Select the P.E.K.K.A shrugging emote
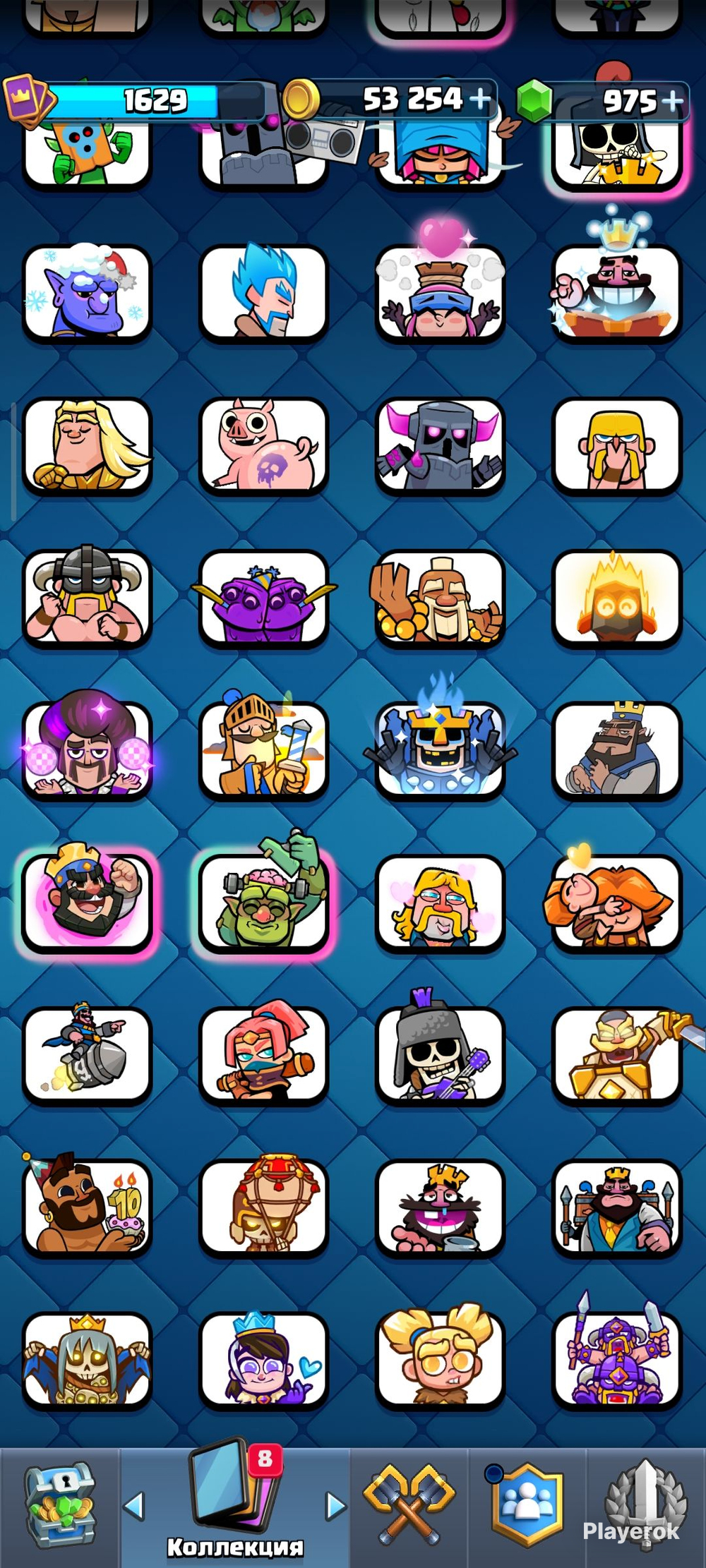Screen dimensions: 706x1568 pyautogui.click(x=440, y=445)
